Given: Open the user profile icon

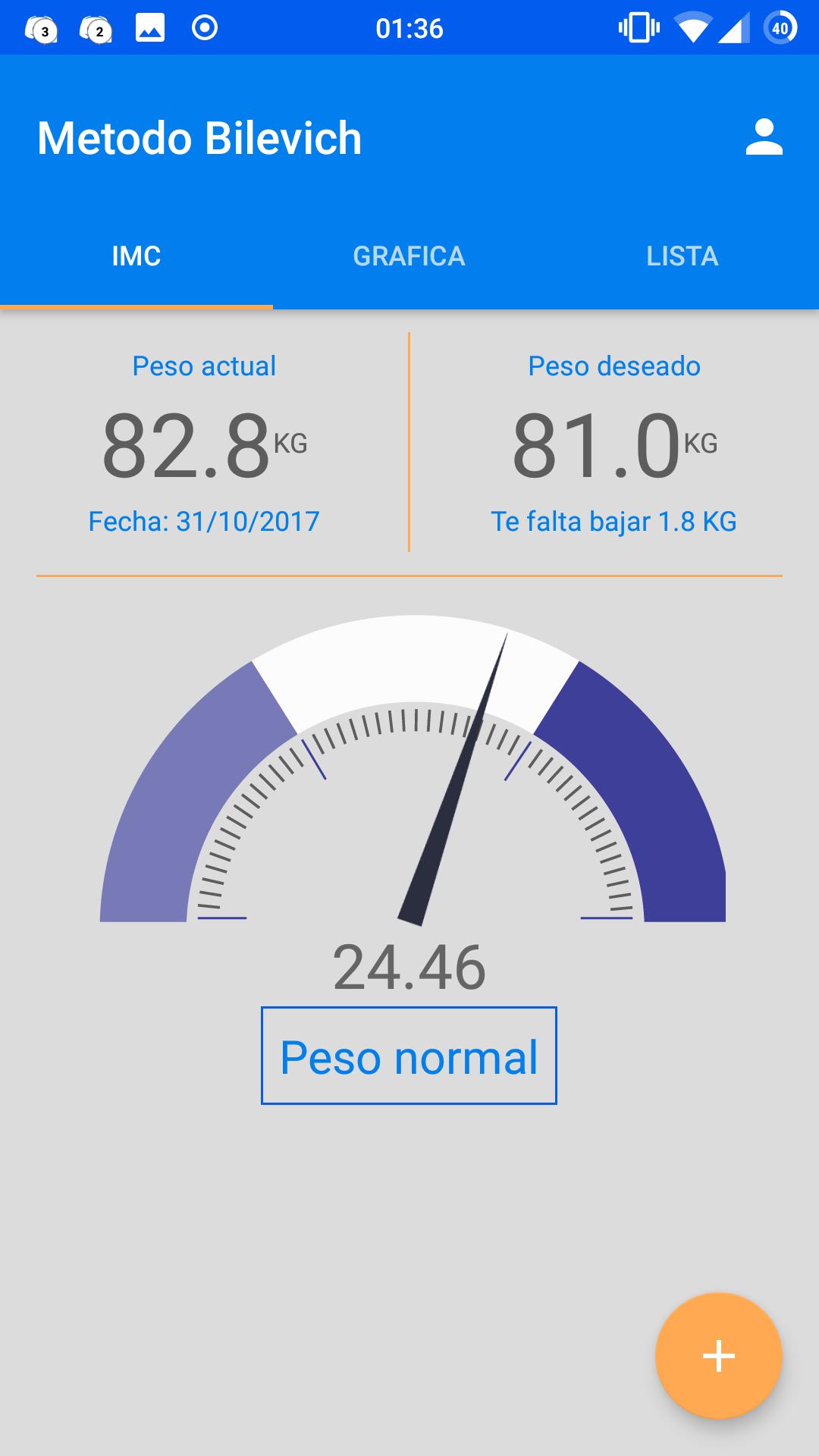Looking at the screenshot, I should (x=764, y=137).
